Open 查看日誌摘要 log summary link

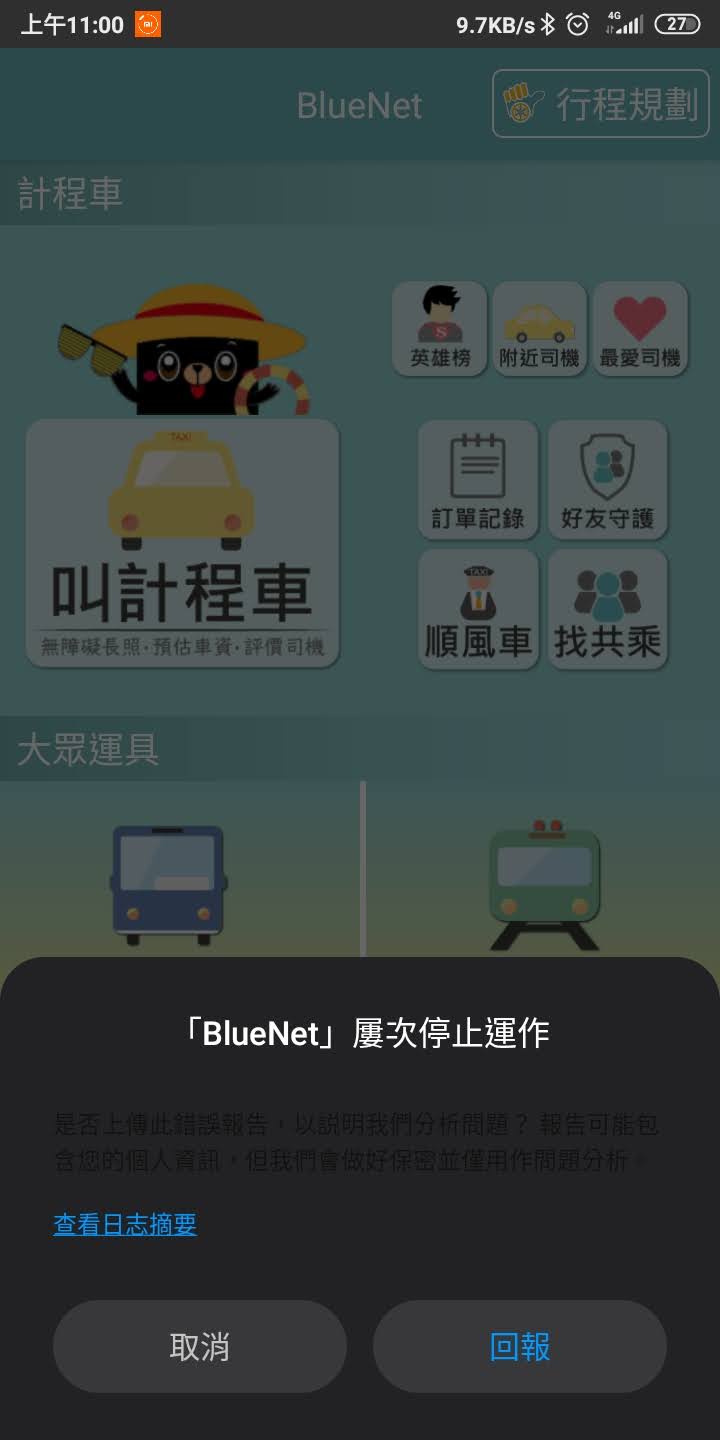124,1225
